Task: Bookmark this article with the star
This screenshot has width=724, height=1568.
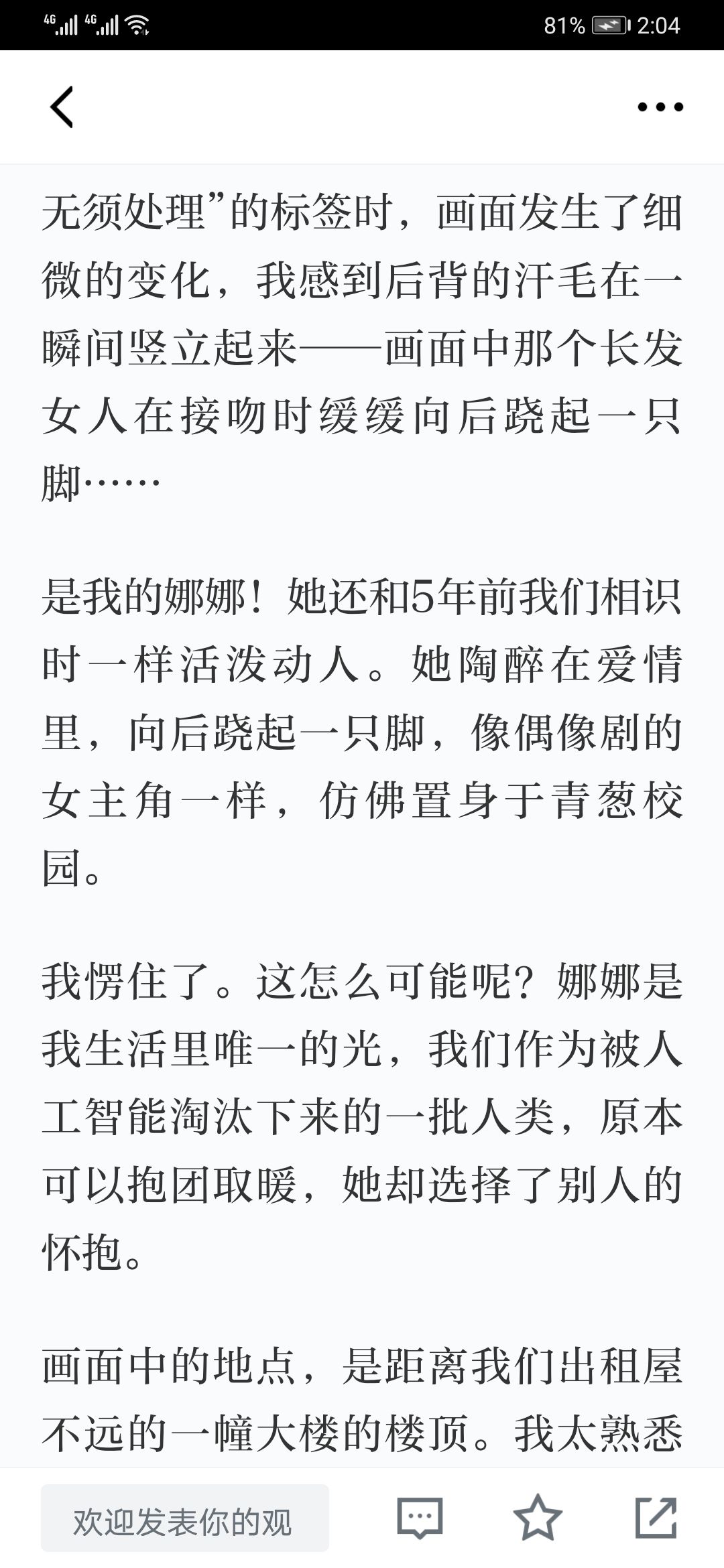Action: 537,1518
